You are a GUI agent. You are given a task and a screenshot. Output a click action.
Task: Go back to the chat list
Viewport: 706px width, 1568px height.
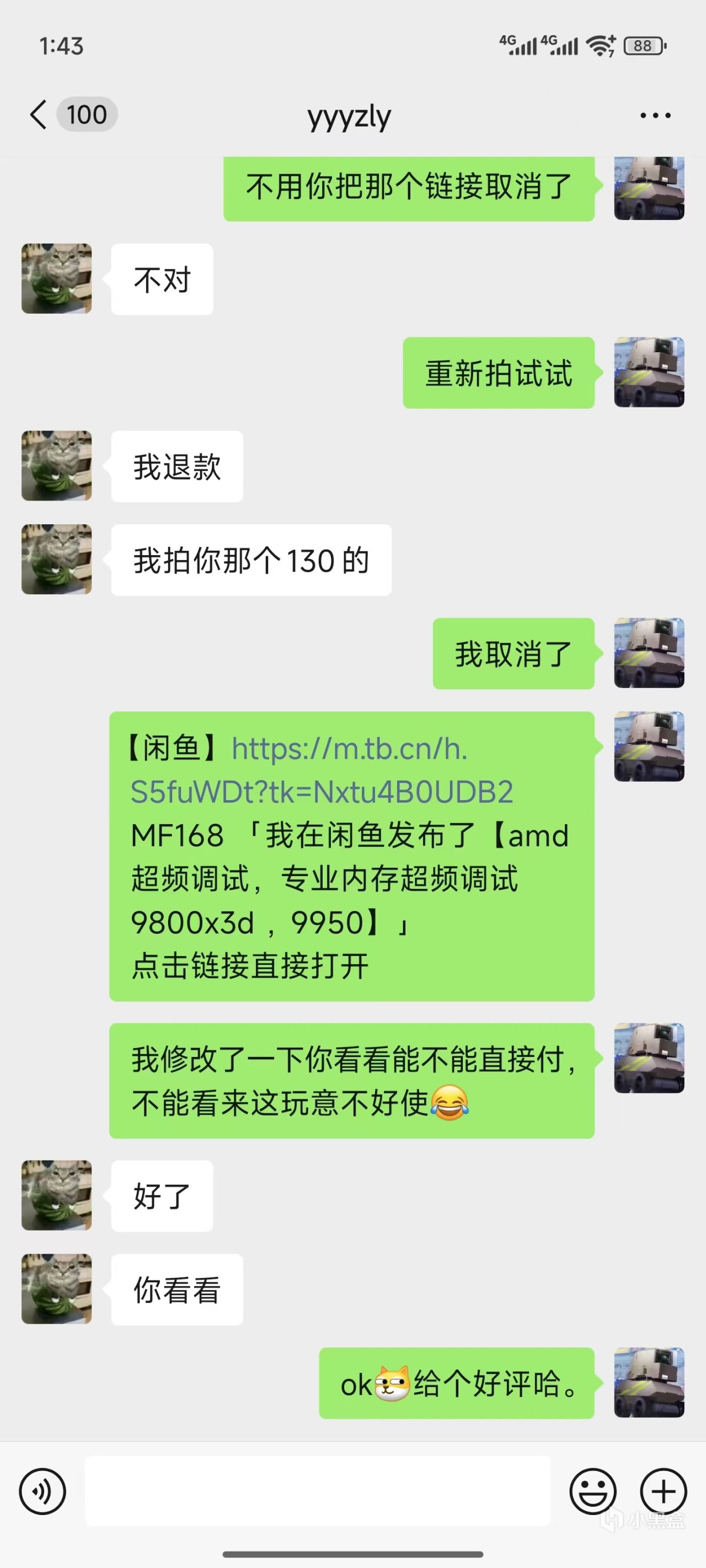[39, 115]
